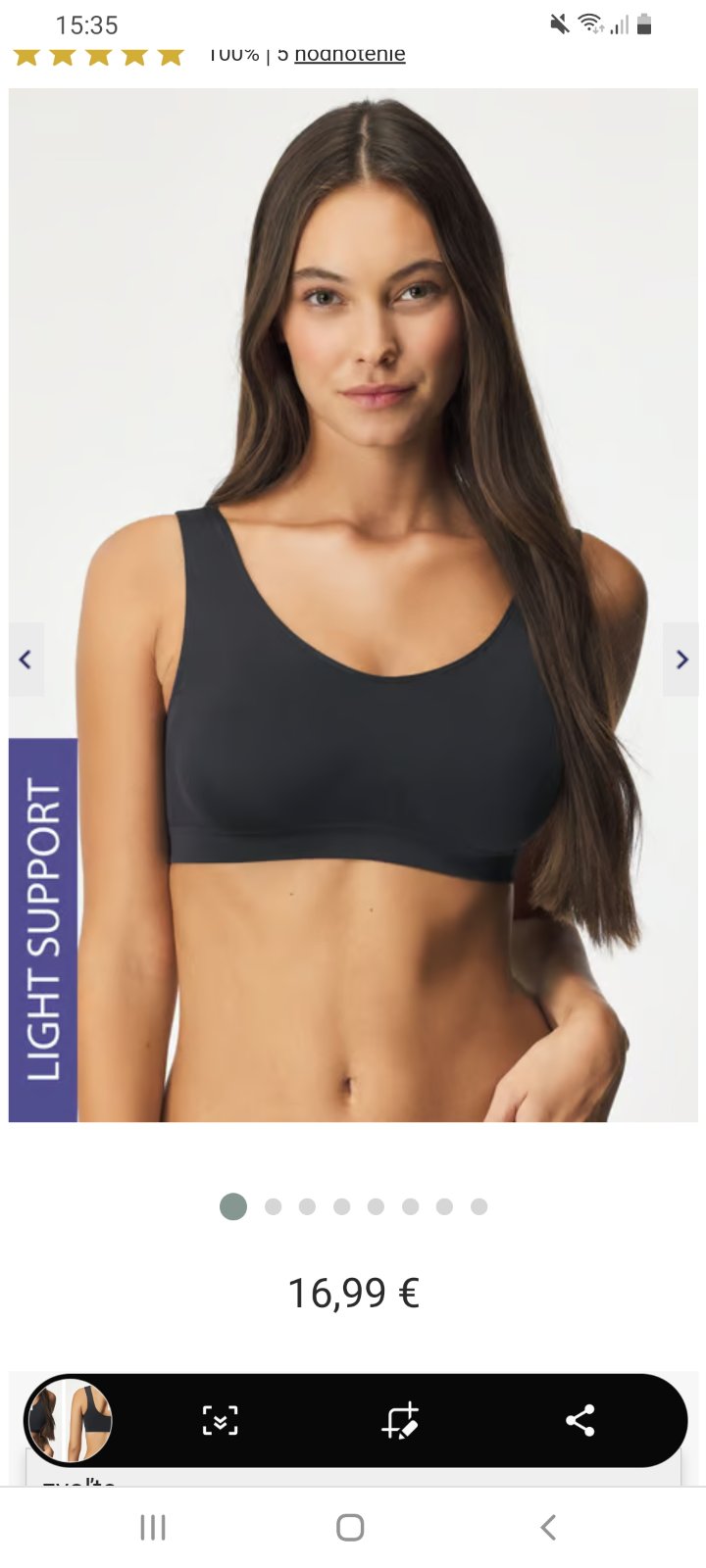Jump to the second image dot
This screenshot has height=1568, width=706.
click(x=273, y=1206)
